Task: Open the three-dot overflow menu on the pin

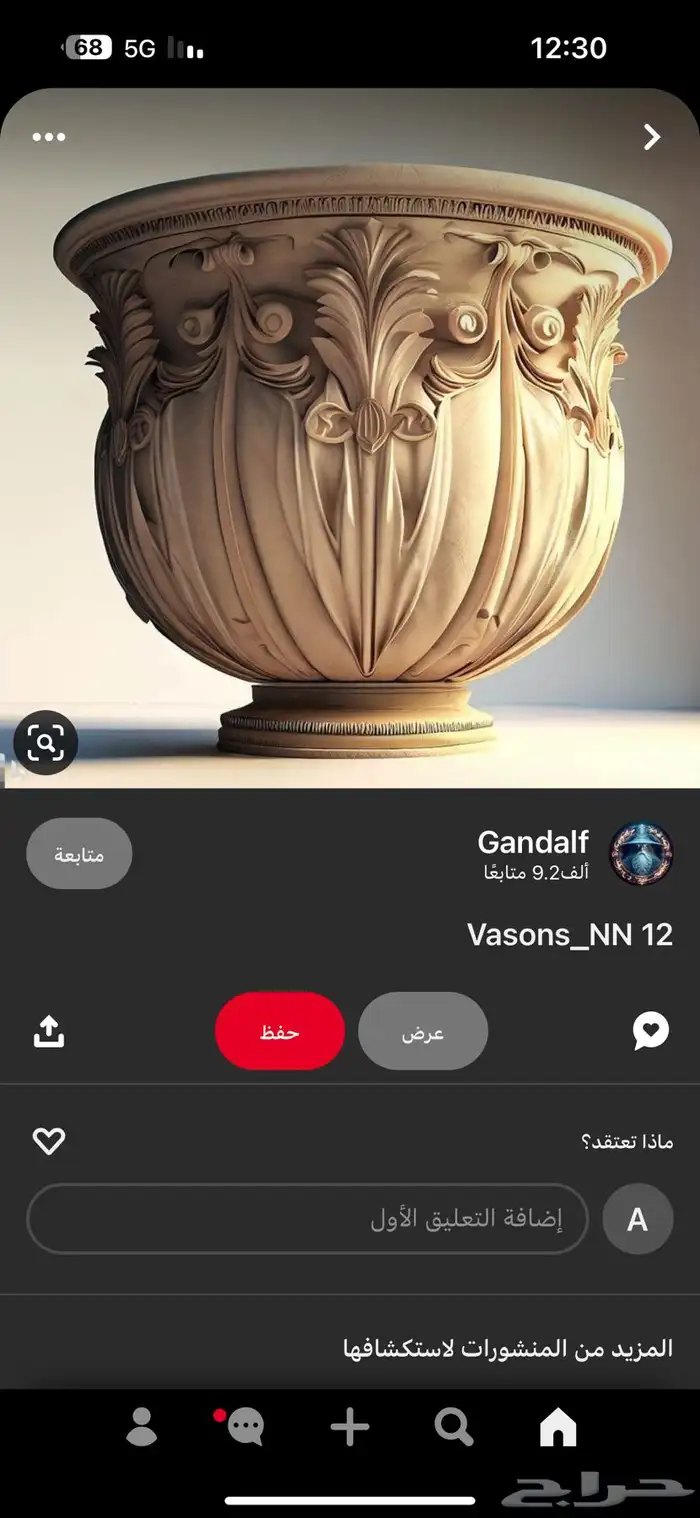Action: [x=48, y=137]
